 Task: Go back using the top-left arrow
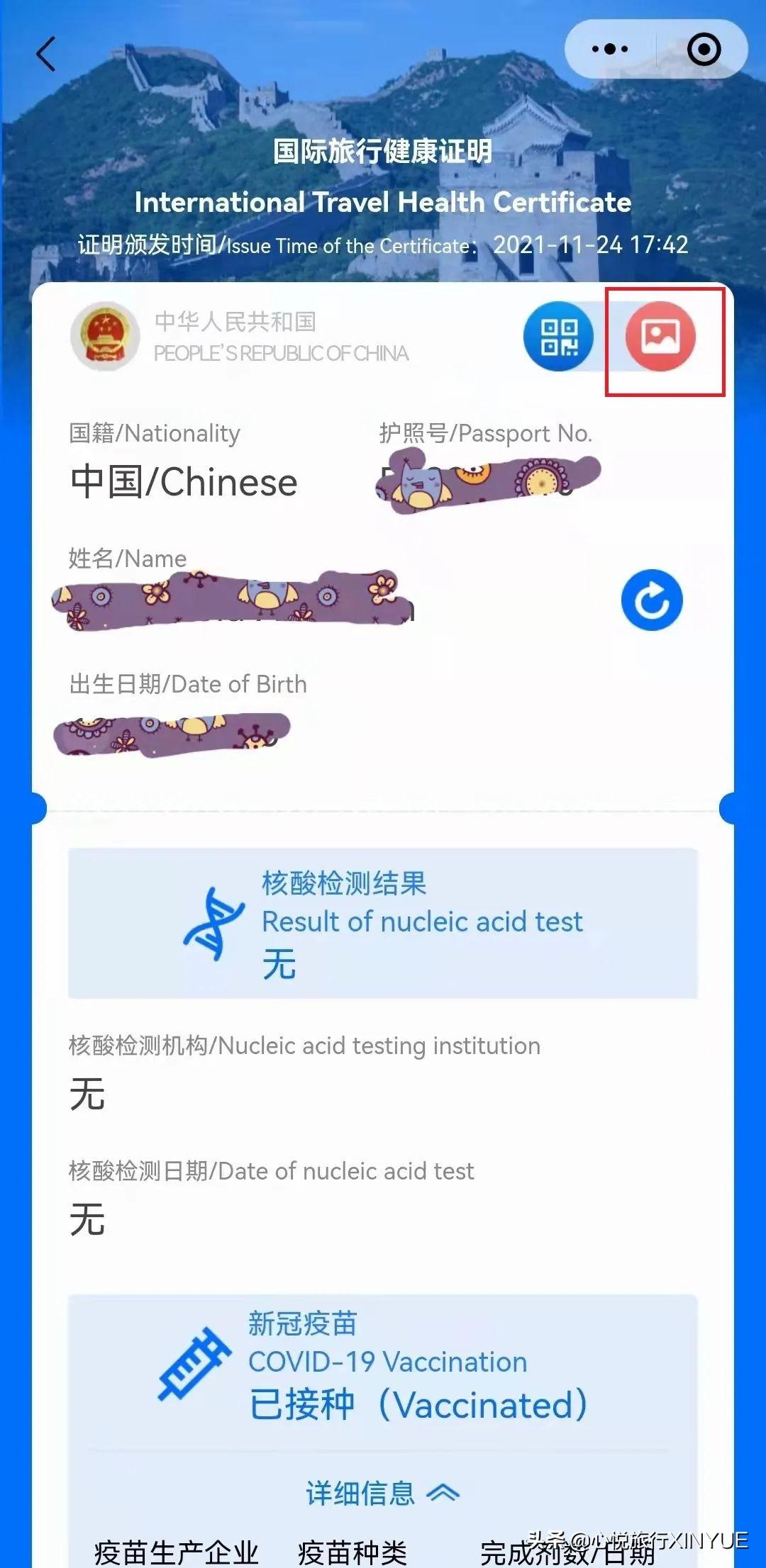click(x=46, y=55)
